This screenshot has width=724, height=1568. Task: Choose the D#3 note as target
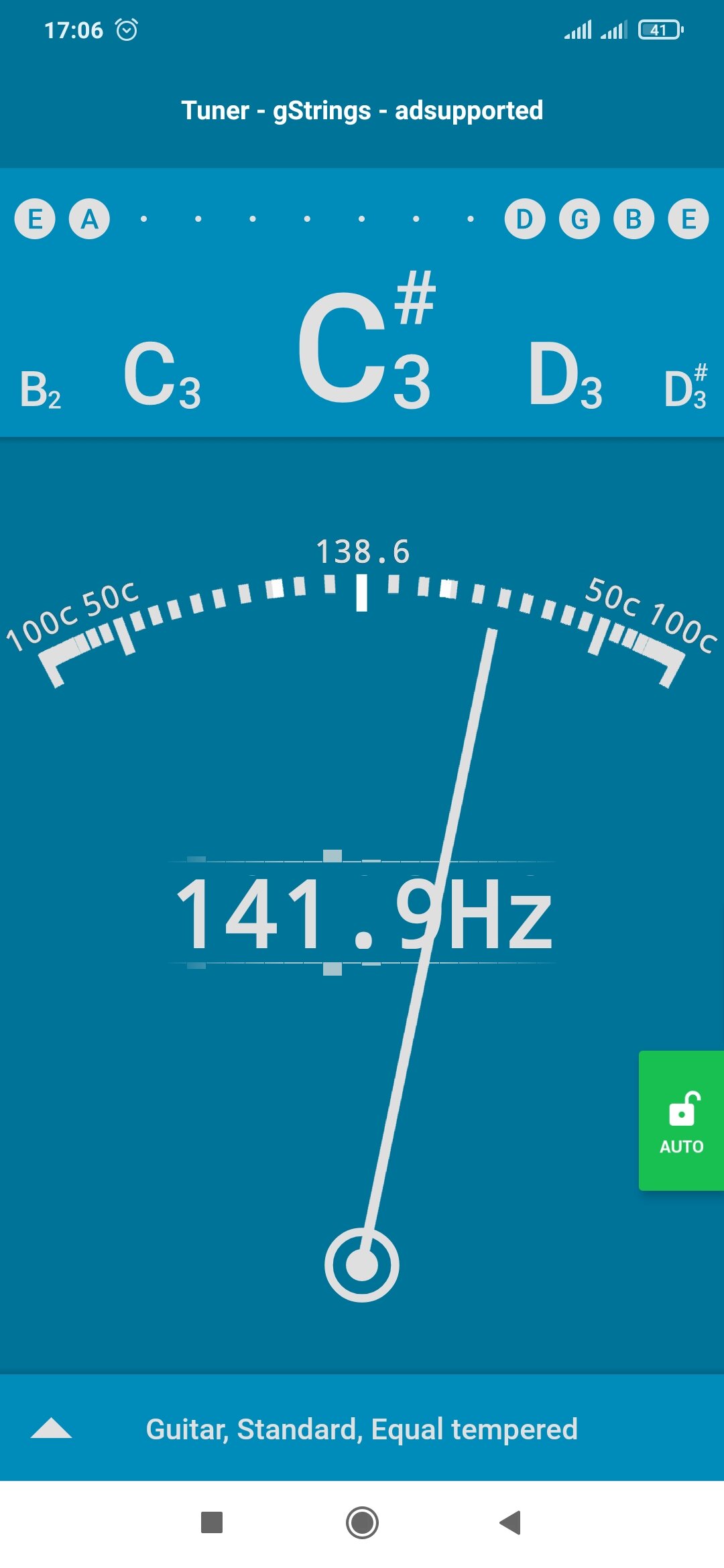[x=685, y=387]
